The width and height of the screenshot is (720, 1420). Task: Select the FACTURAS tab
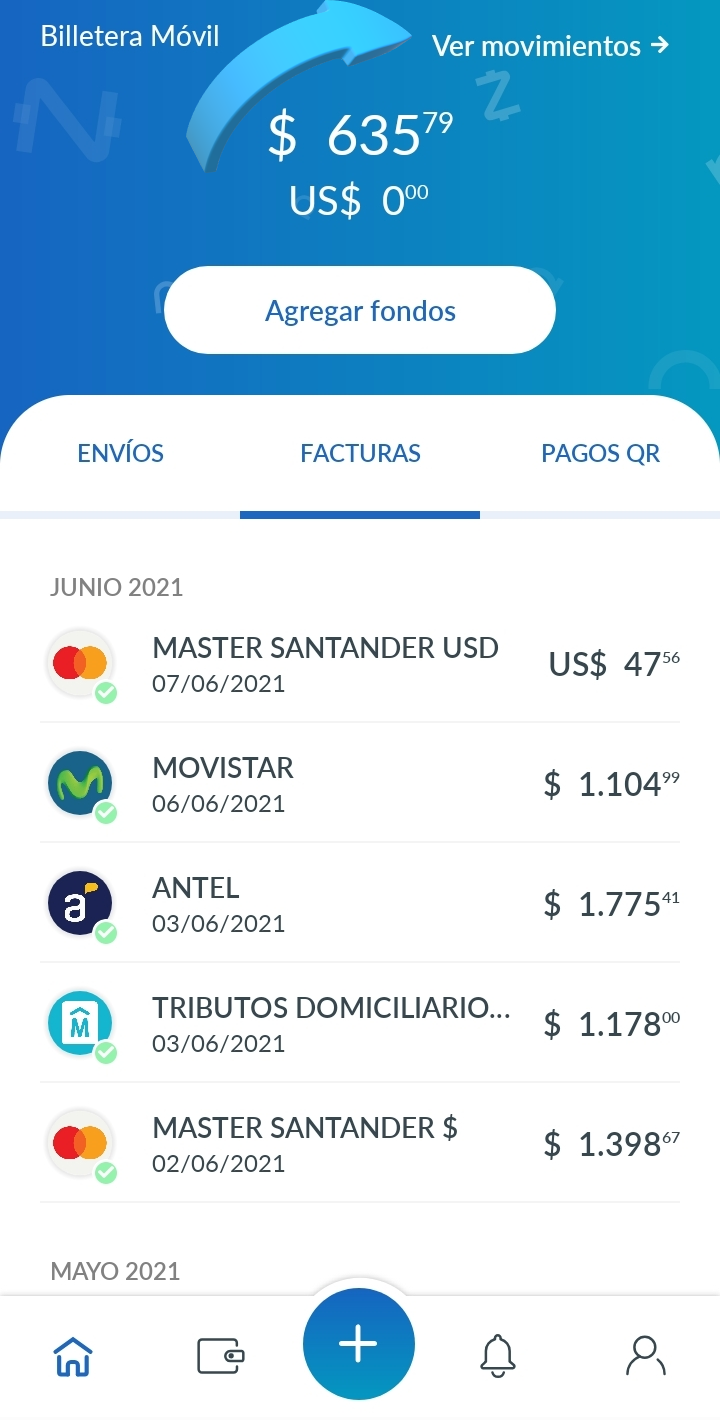point(360,453)
